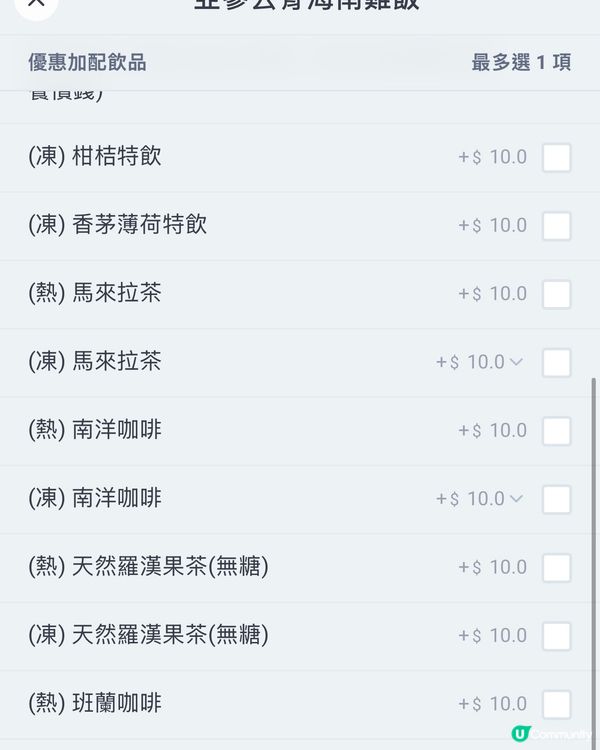600x750 pixels.
Task: Check the (凍) 天然羅漢果茶(無糖) option
Action: pyautogui.click(x=556, y=636)
